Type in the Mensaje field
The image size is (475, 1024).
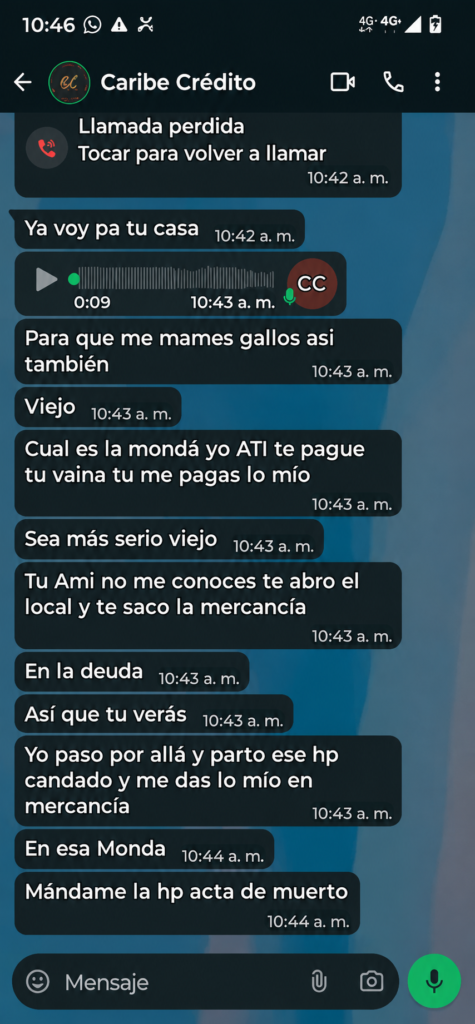[176, 982]
